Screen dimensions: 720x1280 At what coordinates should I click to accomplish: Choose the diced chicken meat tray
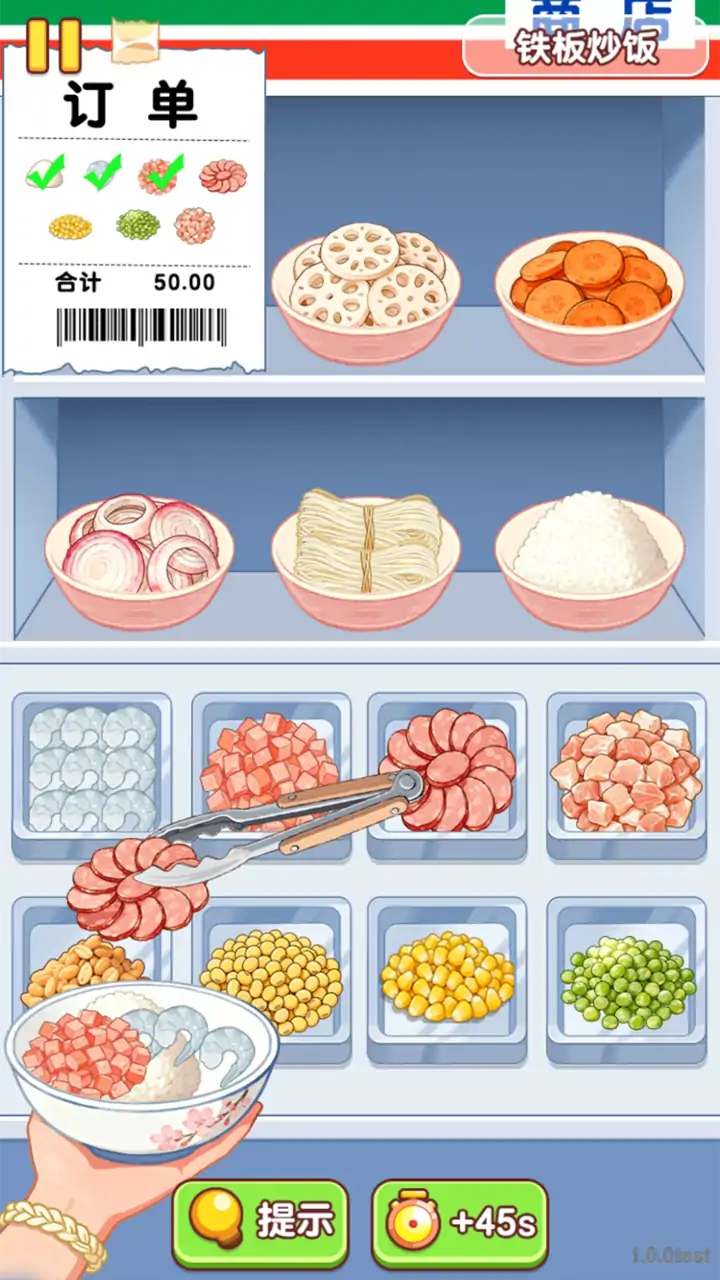[x=627, y=770]
